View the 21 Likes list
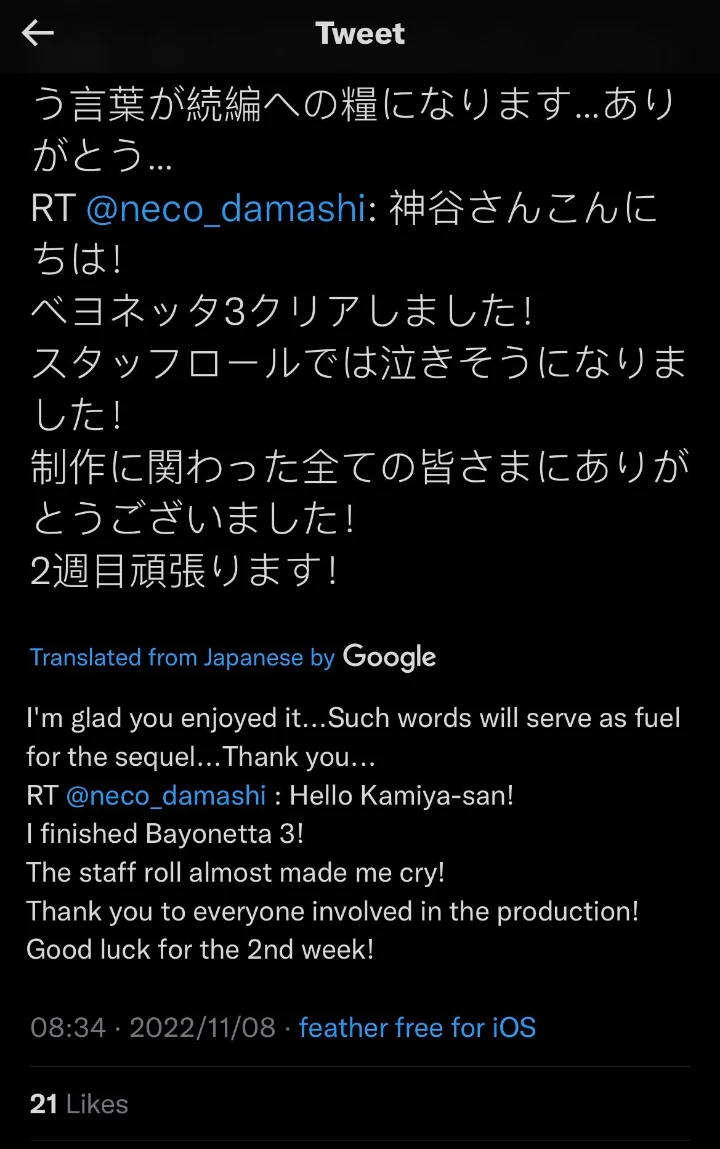This screenshot has height=1149, width=720. (79, 1104)
